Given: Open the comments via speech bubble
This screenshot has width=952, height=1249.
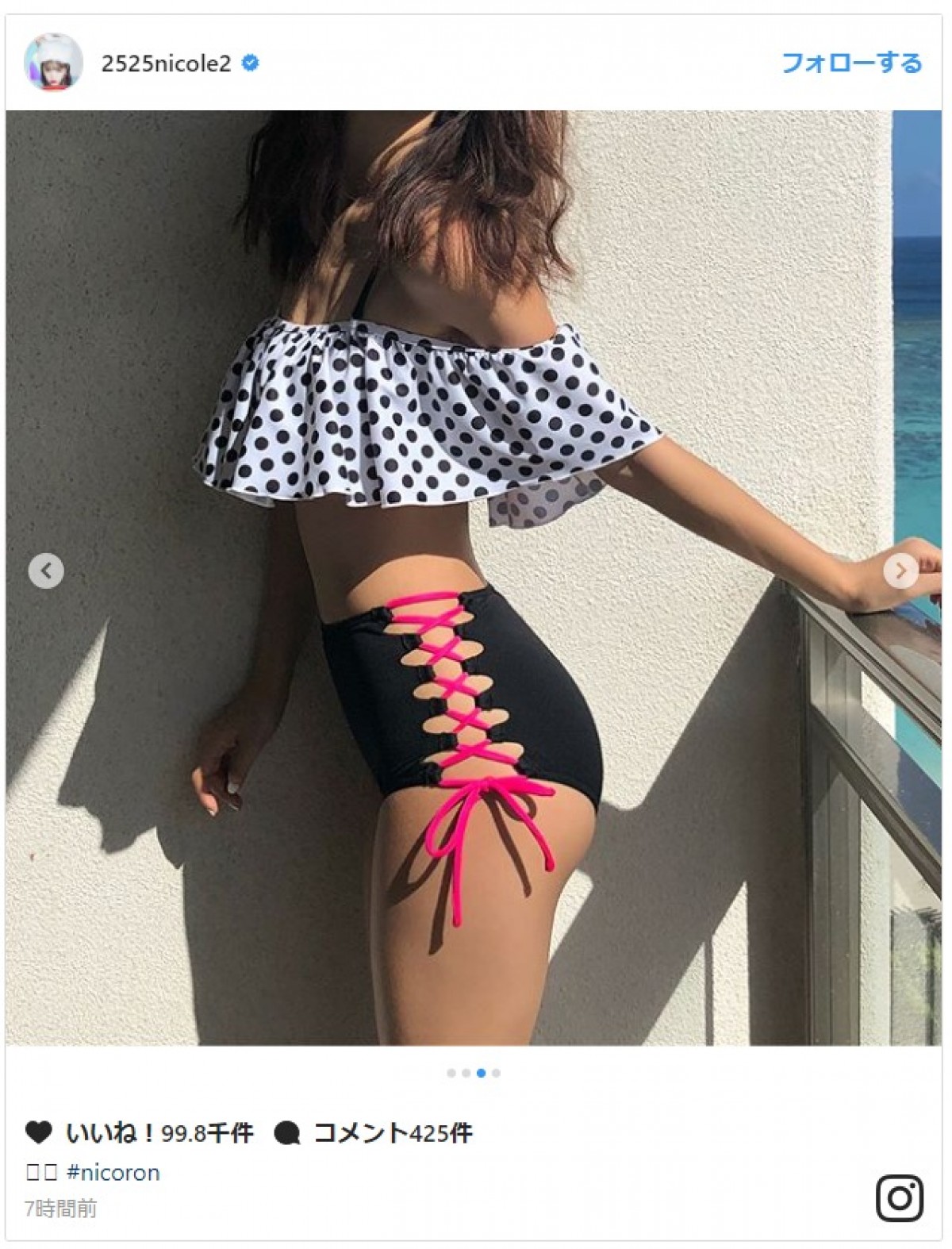Looking at the screenshot, I should tap(286, 1133).
